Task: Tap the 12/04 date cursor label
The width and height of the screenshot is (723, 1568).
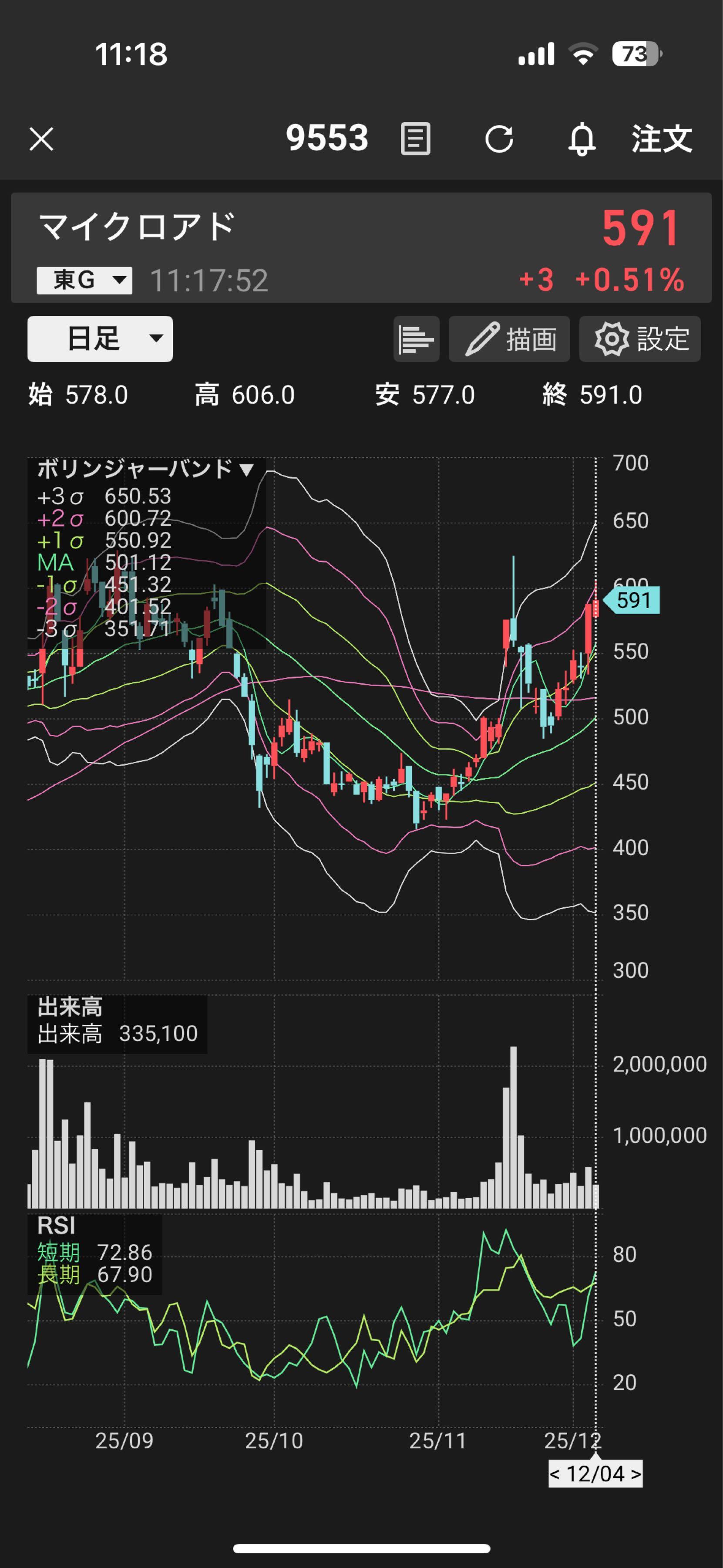Action: tap(595, 1473)
